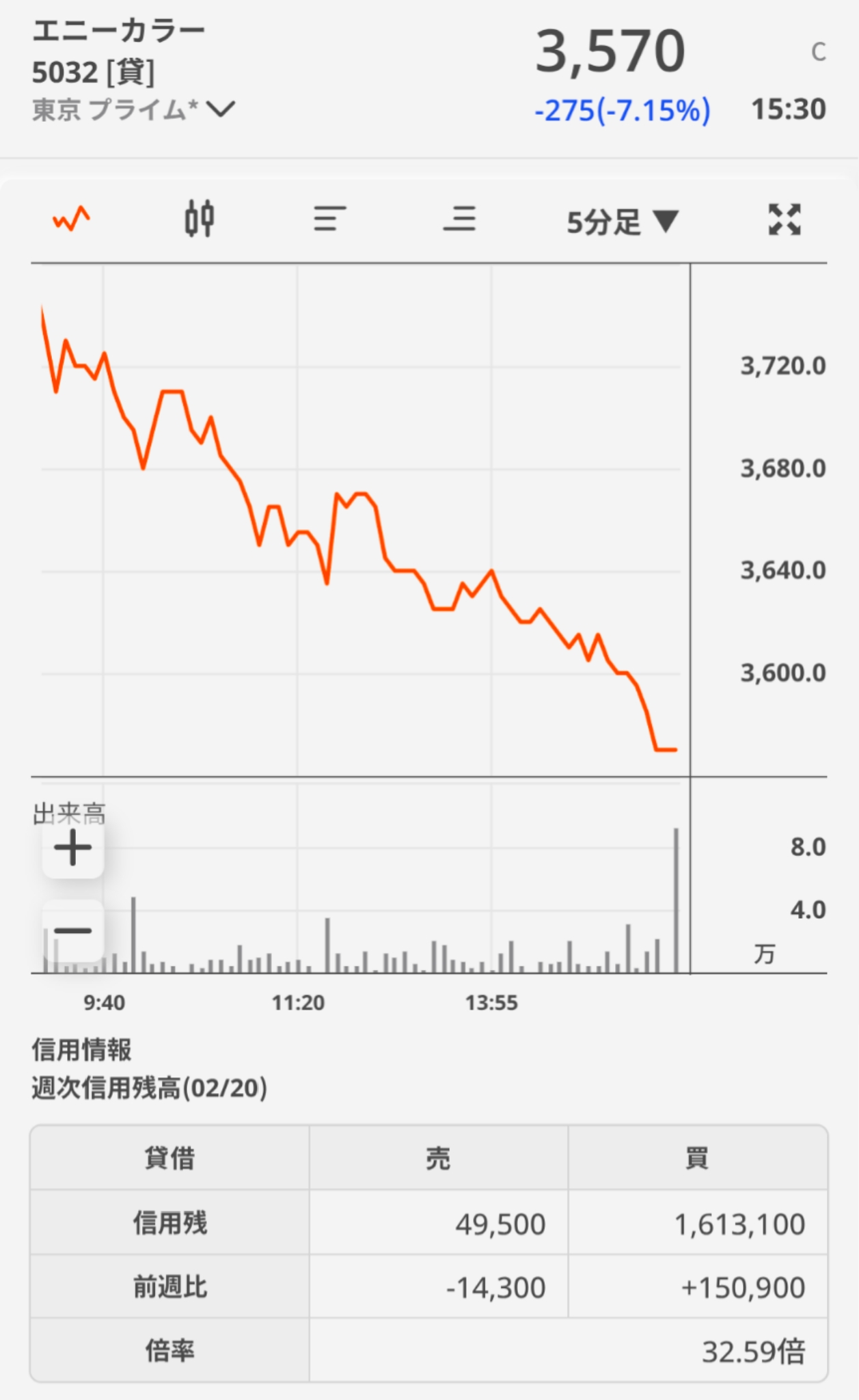Open the 東京 プライム market dropdown

coord(134,109)
